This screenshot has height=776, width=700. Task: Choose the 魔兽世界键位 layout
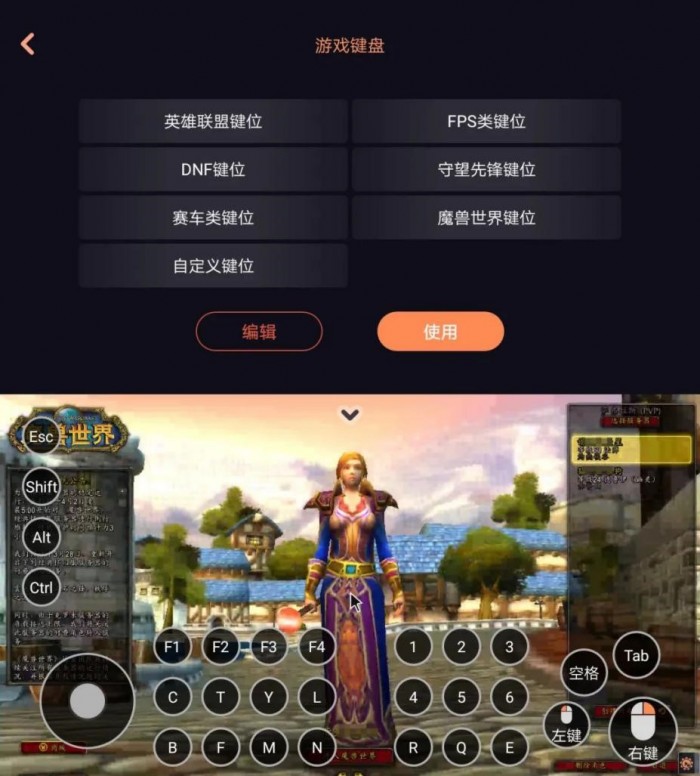pos(486,217)
